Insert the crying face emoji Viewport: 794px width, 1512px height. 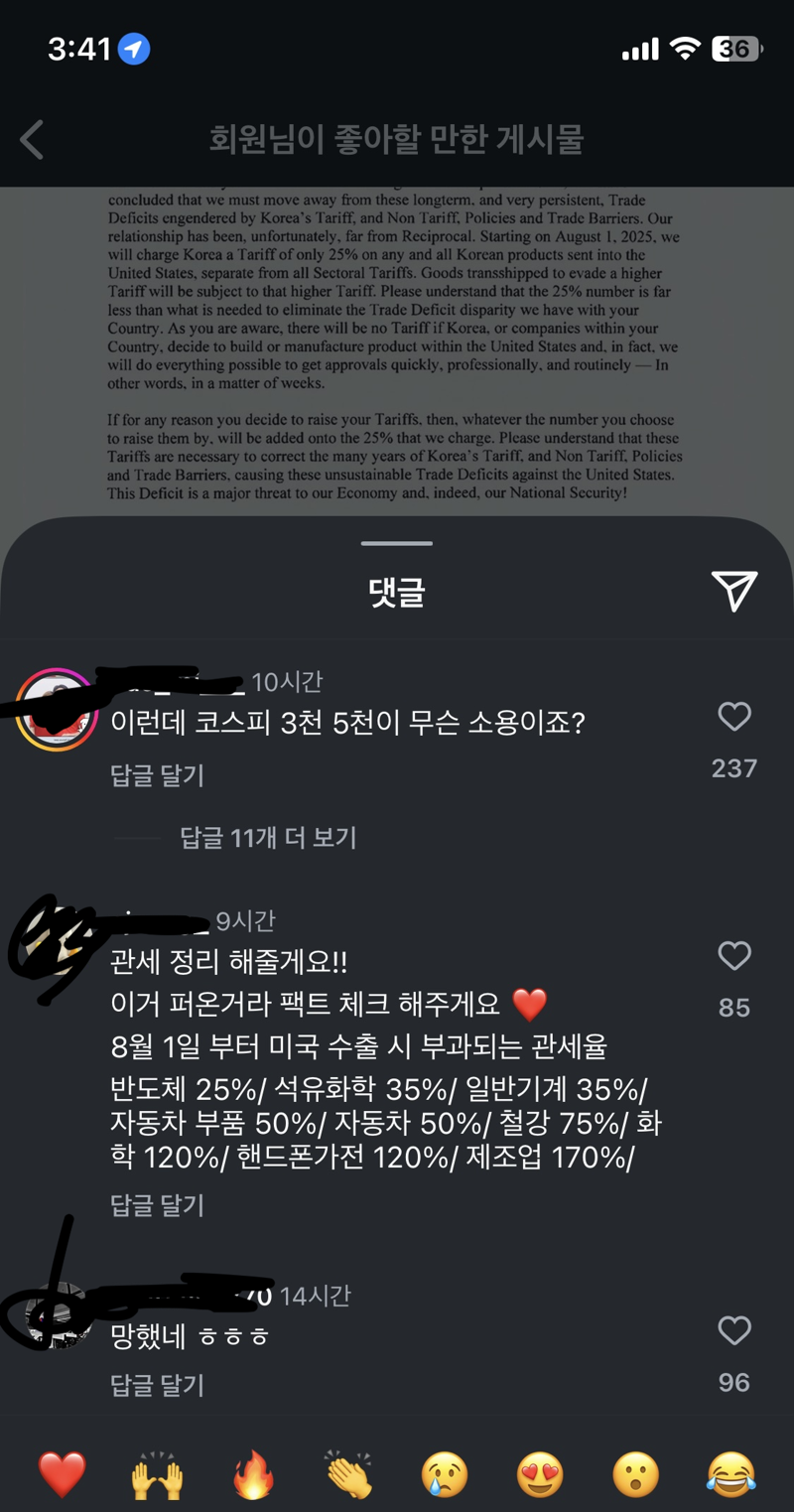click(x=445, y=1474)
